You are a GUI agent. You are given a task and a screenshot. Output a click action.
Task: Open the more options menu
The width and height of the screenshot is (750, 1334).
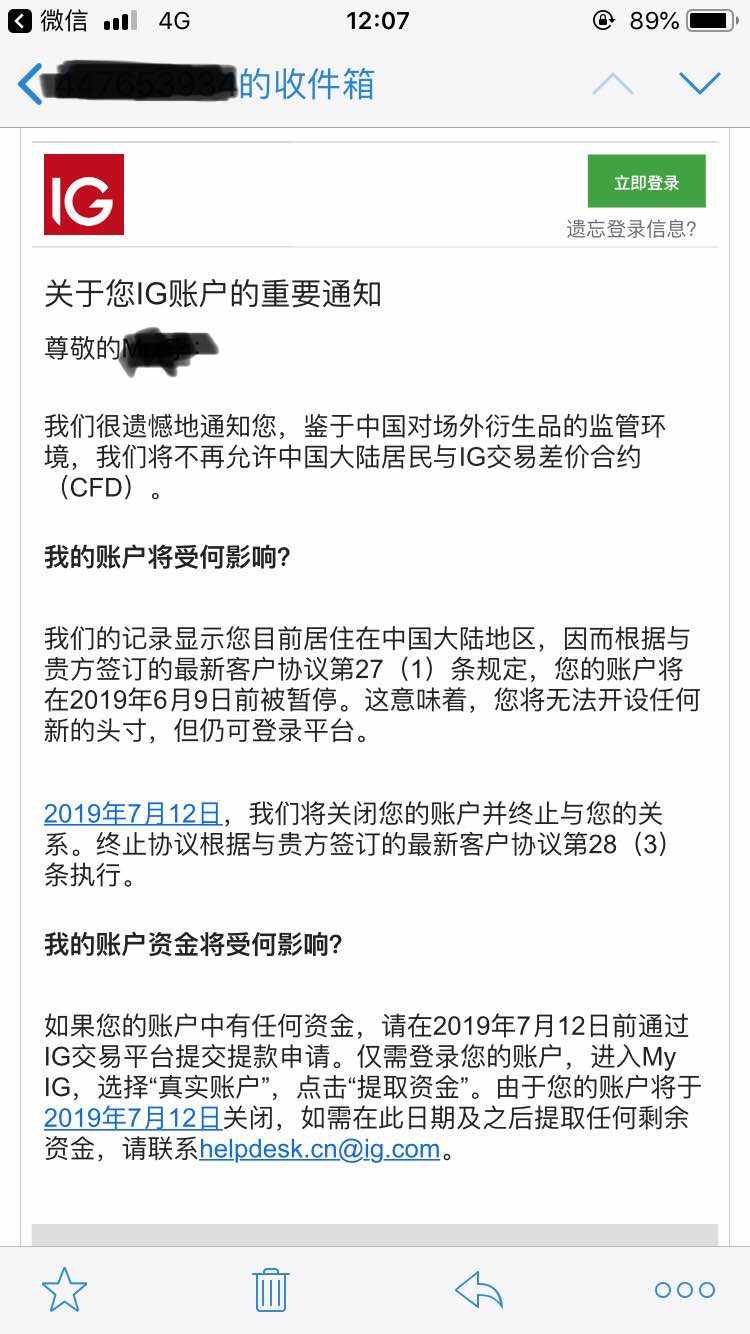click(x=685, y=1290)
